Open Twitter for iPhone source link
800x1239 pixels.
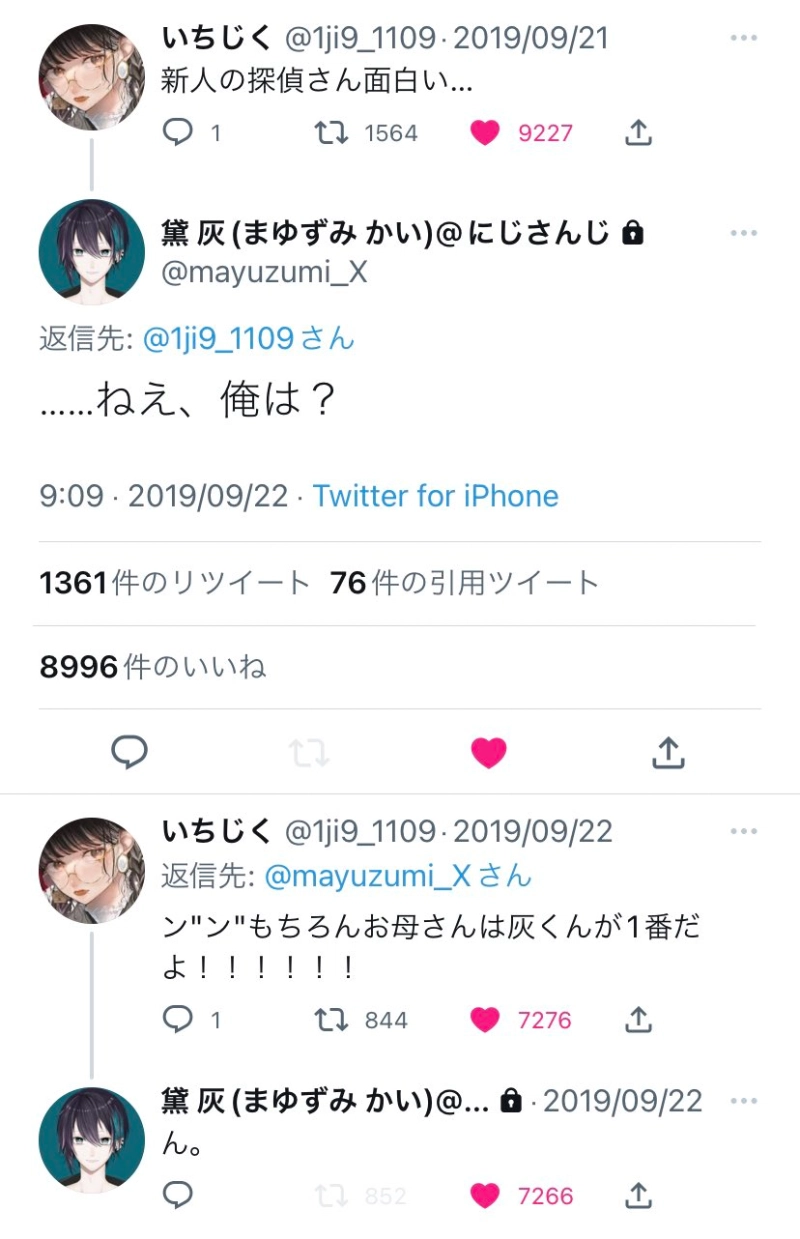pos(435,496)
